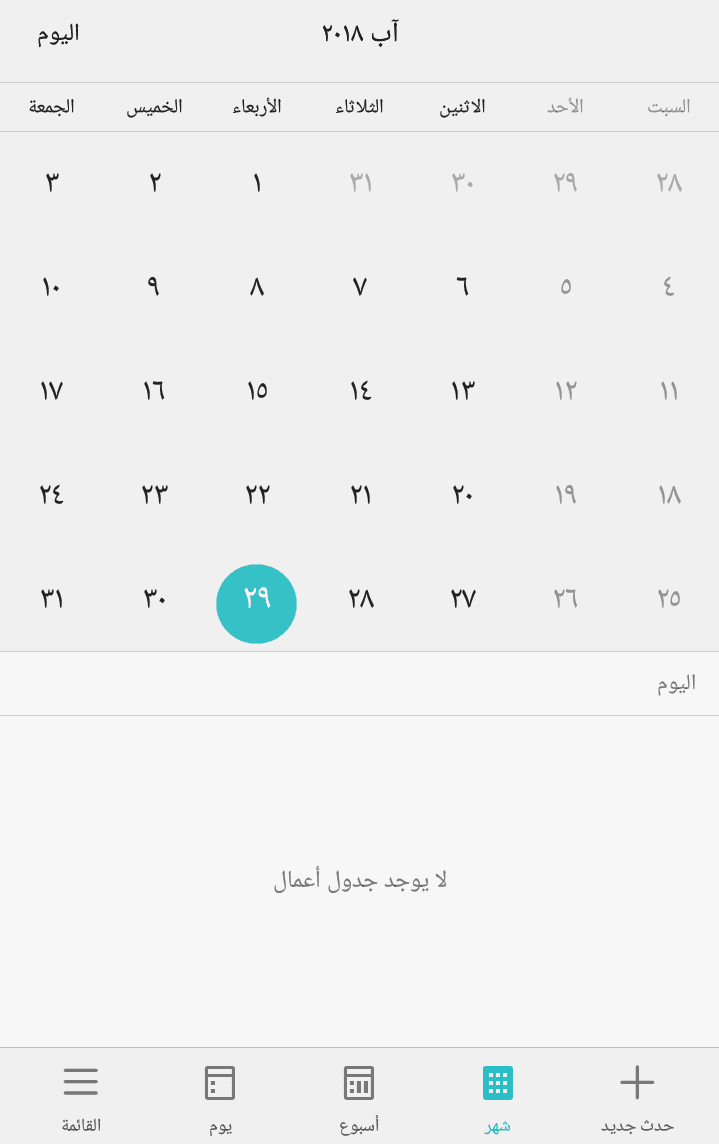Create a new event with حدث جديد
Image resolution: width=719 pixels, height=1144 pixels.
pos(637,1098)
